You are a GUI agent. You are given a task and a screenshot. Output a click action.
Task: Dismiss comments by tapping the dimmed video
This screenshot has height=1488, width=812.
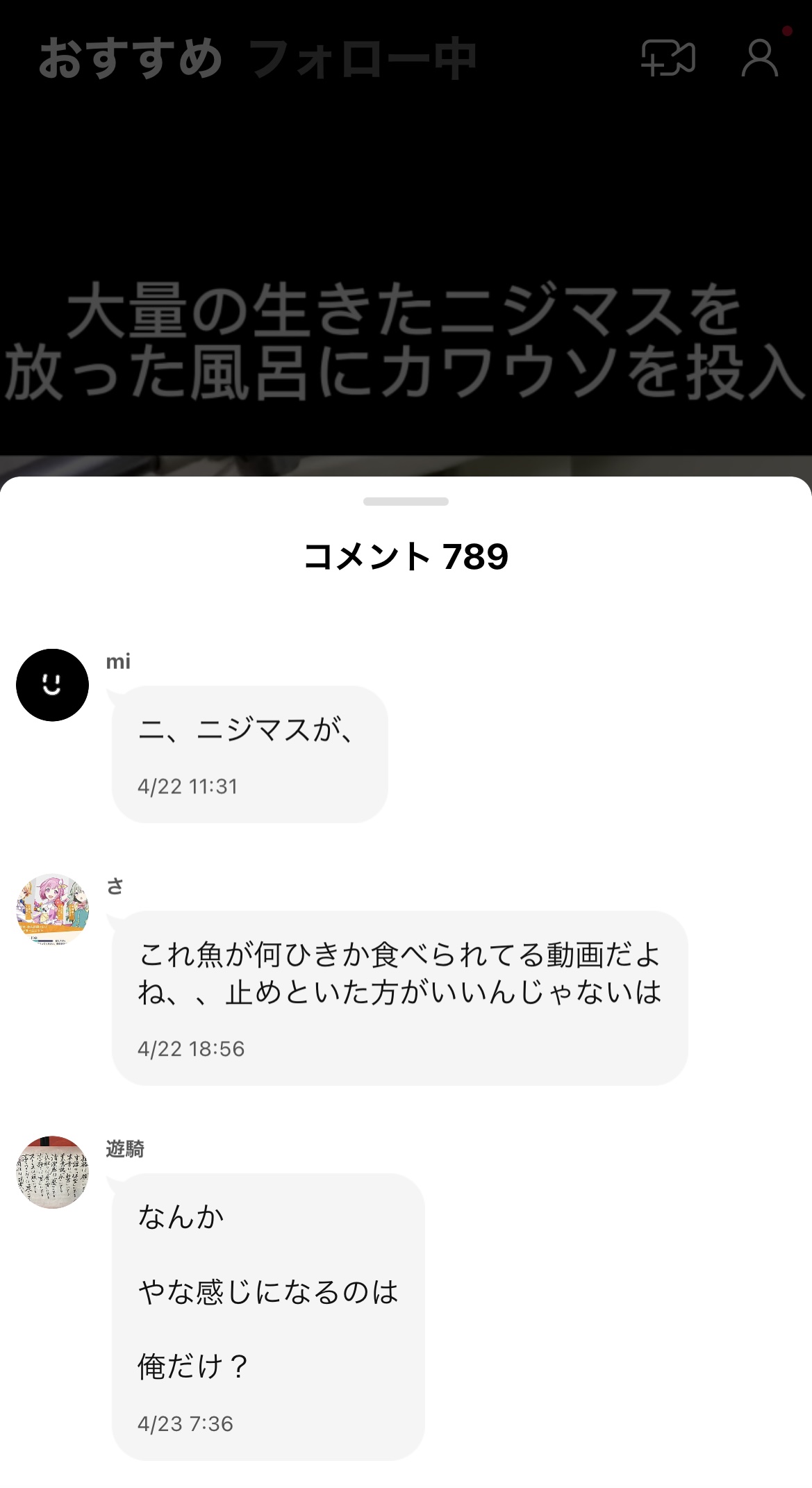click(406, 208)
